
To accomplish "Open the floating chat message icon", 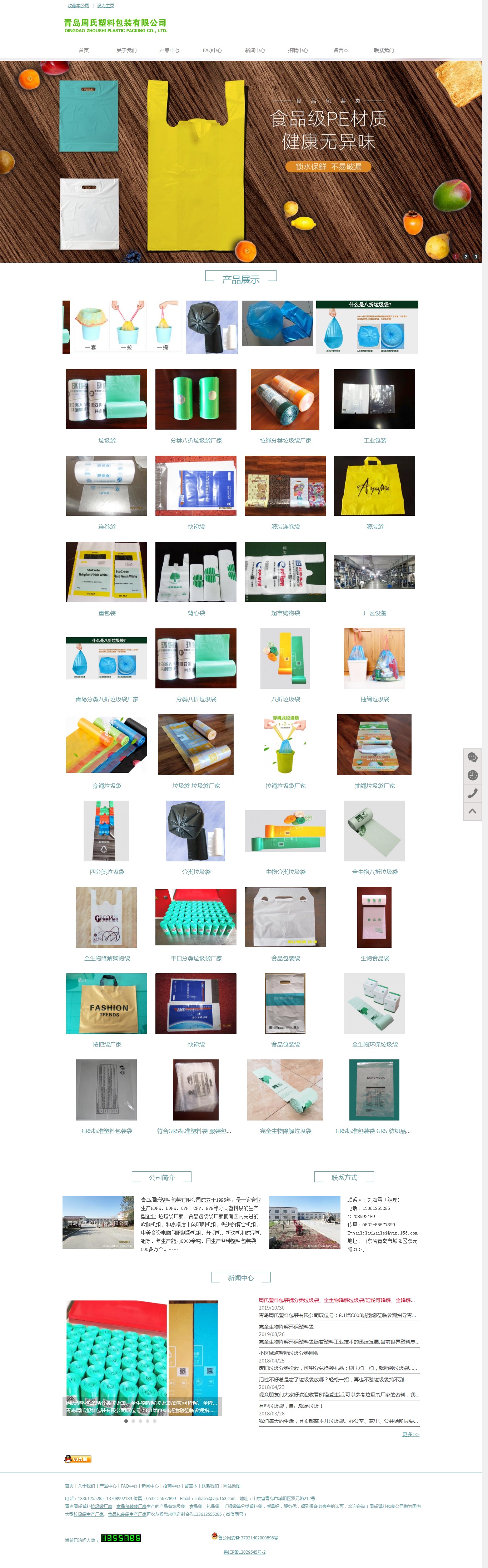I will pos(472,757).
